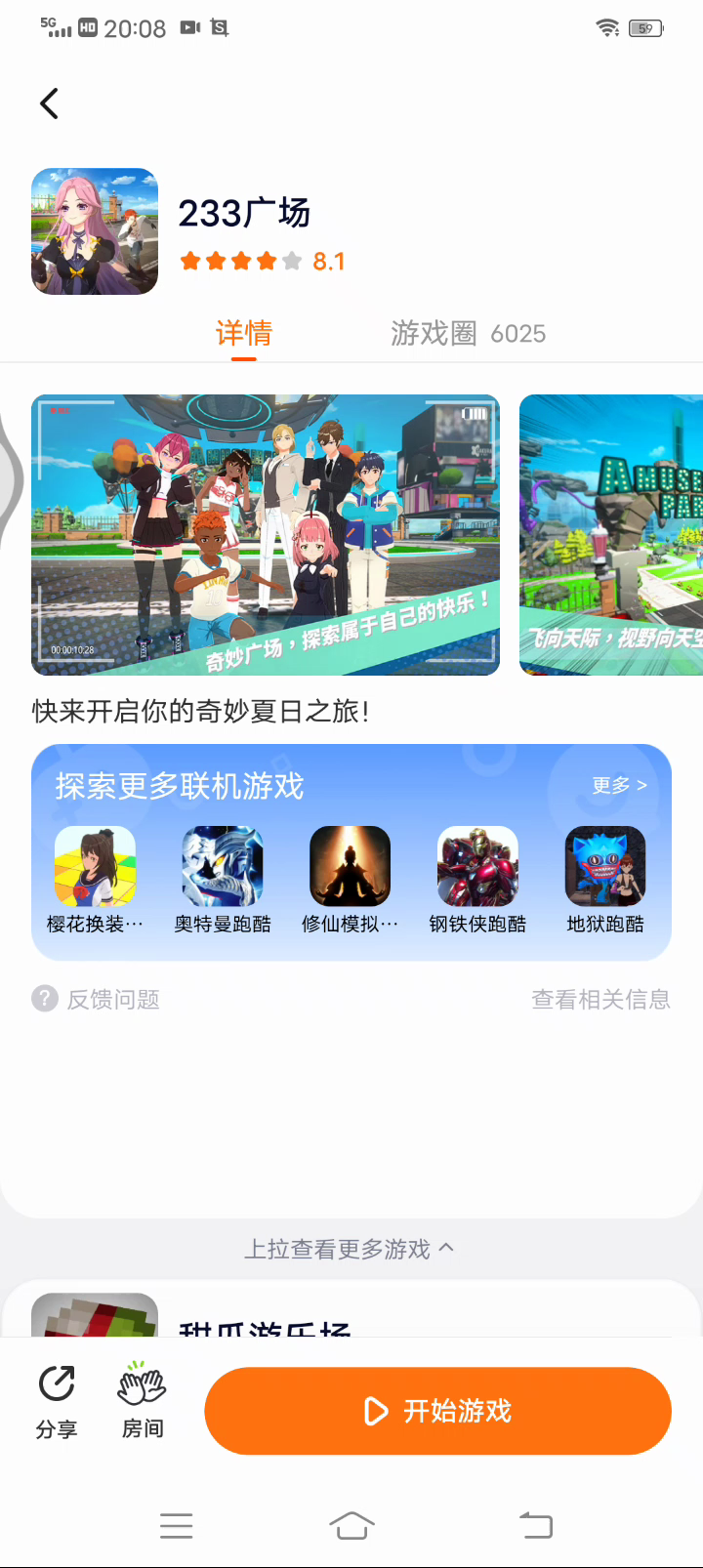Go back using the top-left arrow

pos(50,103)
